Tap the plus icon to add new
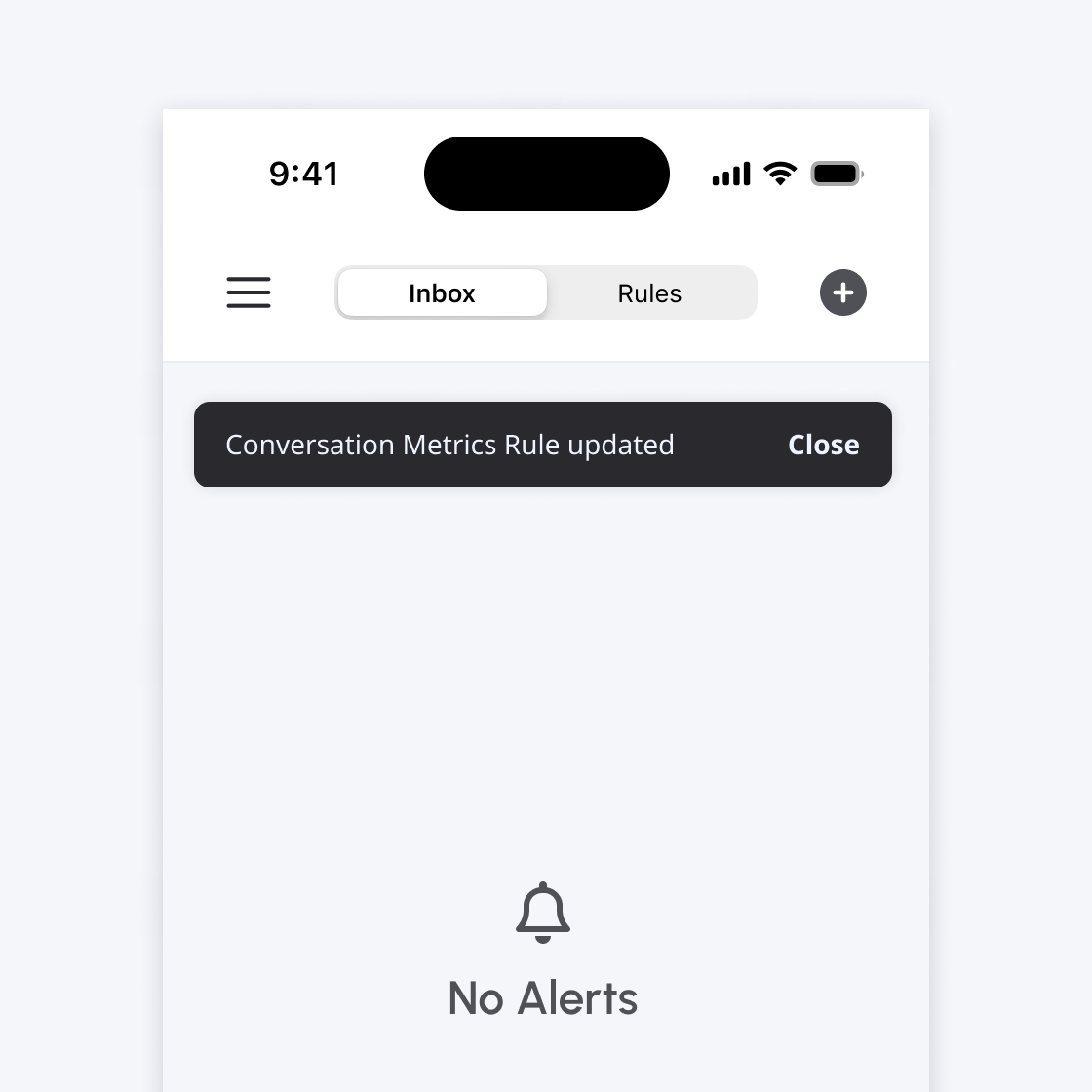Image resolution: width=1092 pixels, height=1092 pixels. [x=843, y=292]
